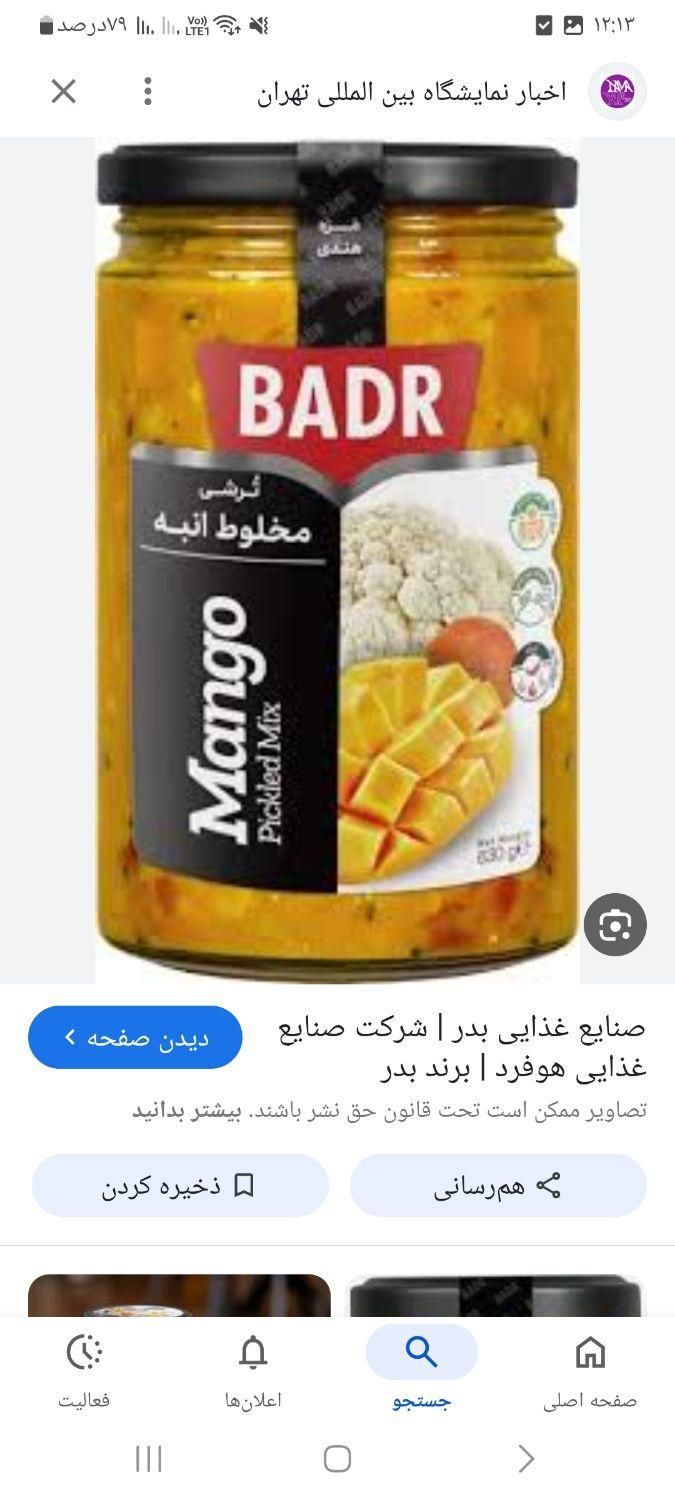This screenshot has width=675, height=1500.
Task: Search this image with Lens
Action: point(615,925)
